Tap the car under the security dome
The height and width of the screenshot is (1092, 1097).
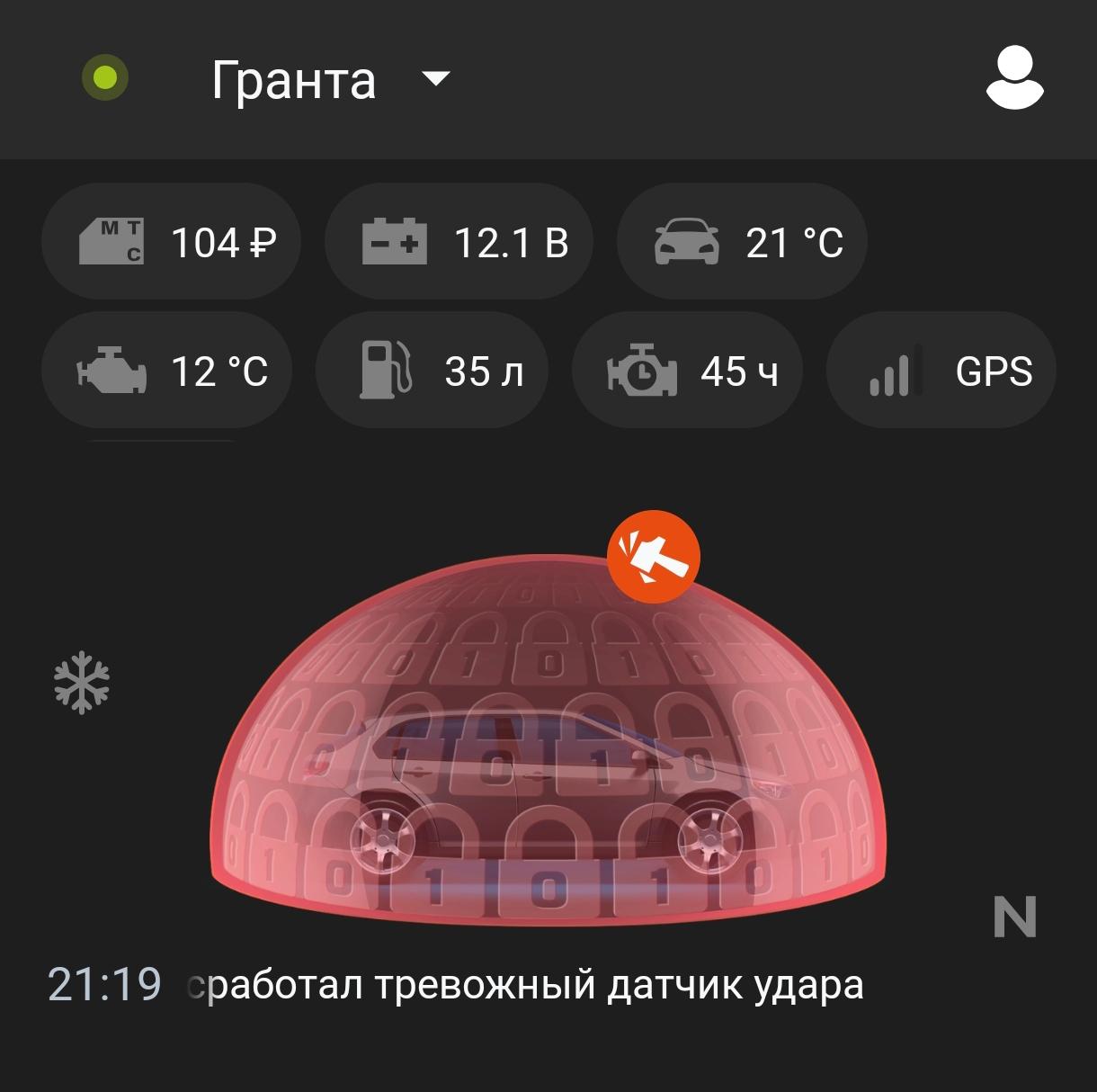pyautogui.click(x=548, y=792)
